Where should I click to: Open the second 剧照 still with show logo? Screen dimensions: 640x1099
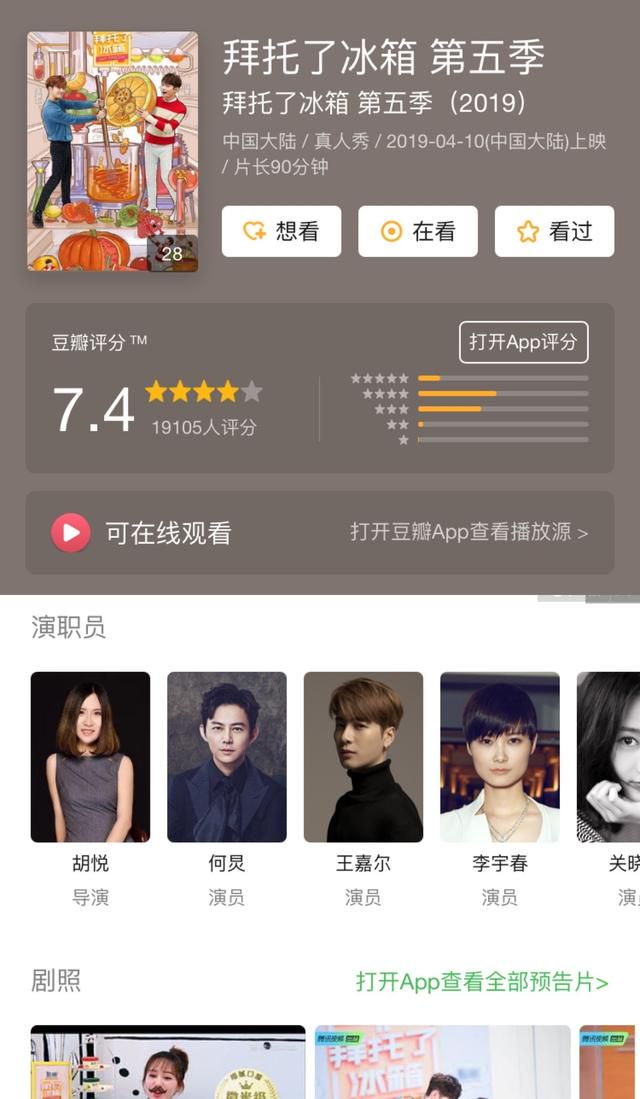[x=442, y=1062]
